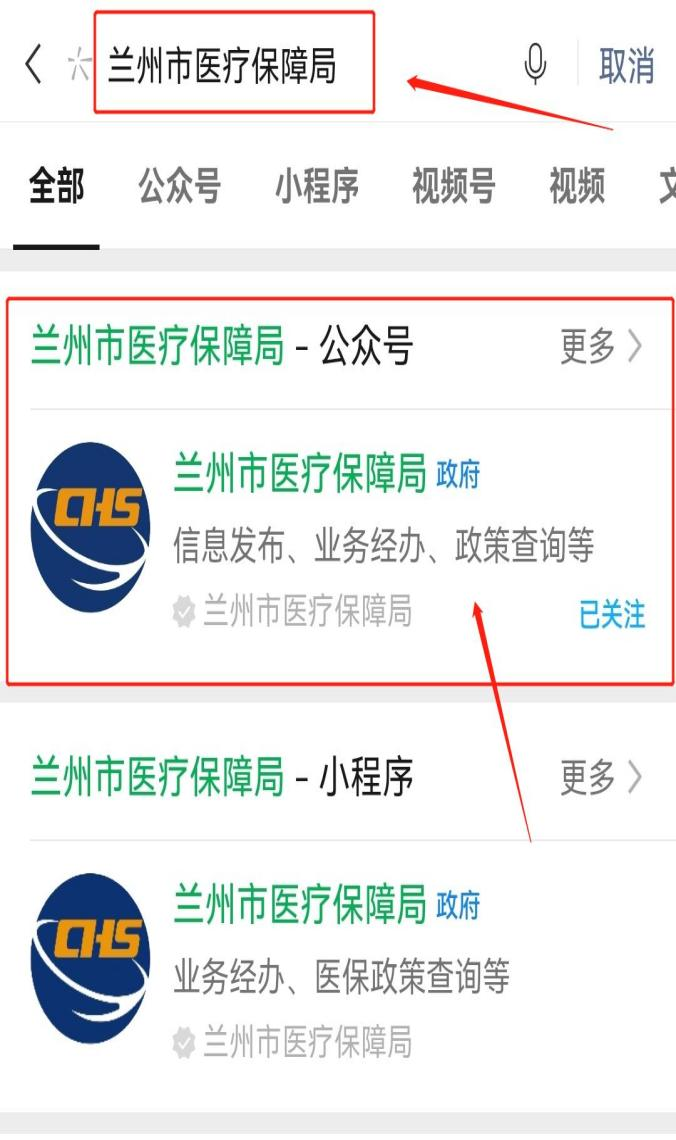
Task: Switch to the 全部 tab
Action: coord(56,186)
